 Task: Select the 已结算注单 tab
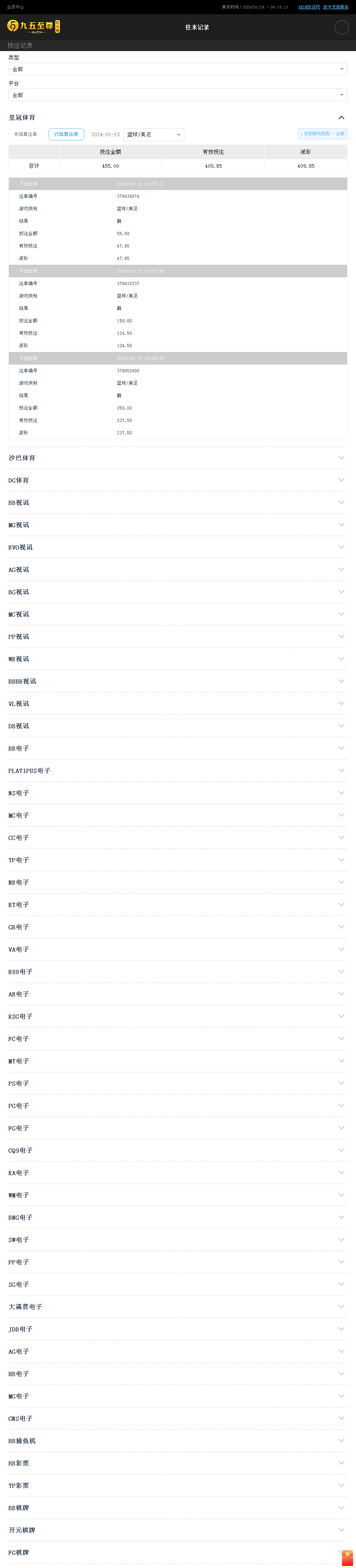click(x=66, y=134)
